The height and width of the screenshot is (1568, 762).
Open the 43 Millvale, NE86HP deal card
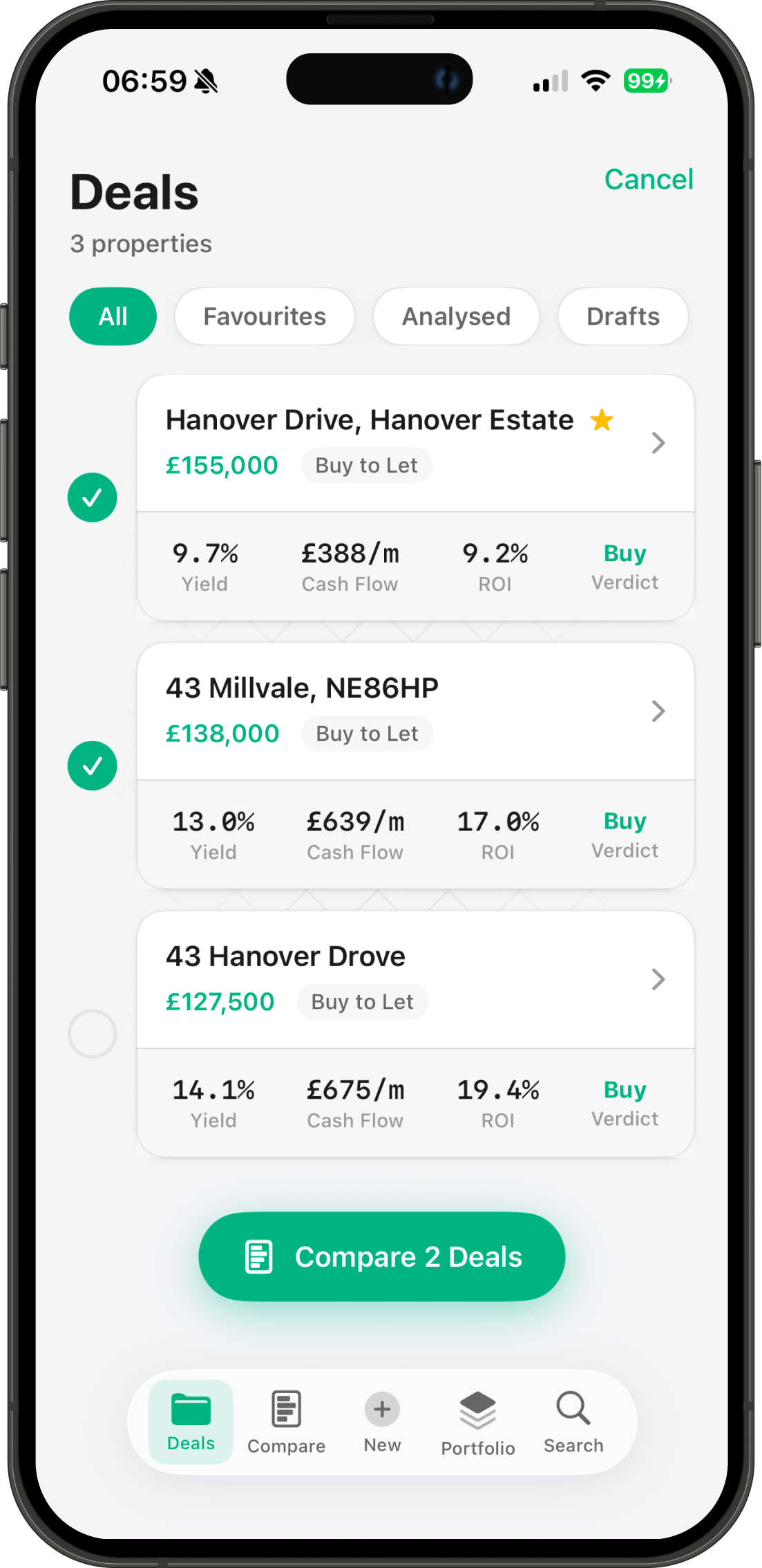[x=415, y=712]
